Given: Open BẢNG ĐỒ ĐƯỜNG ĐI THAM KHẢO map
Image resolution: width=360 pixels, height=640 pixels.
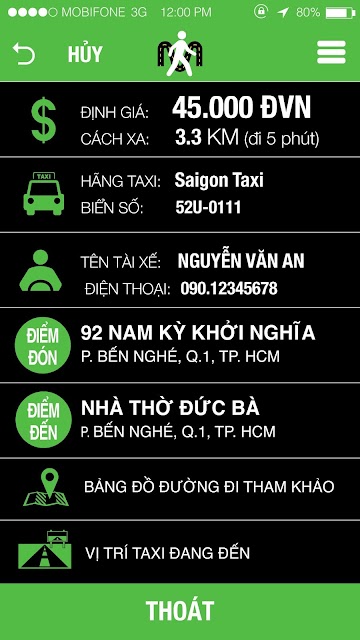Looking at the screenshot, I should click(180, 489).
